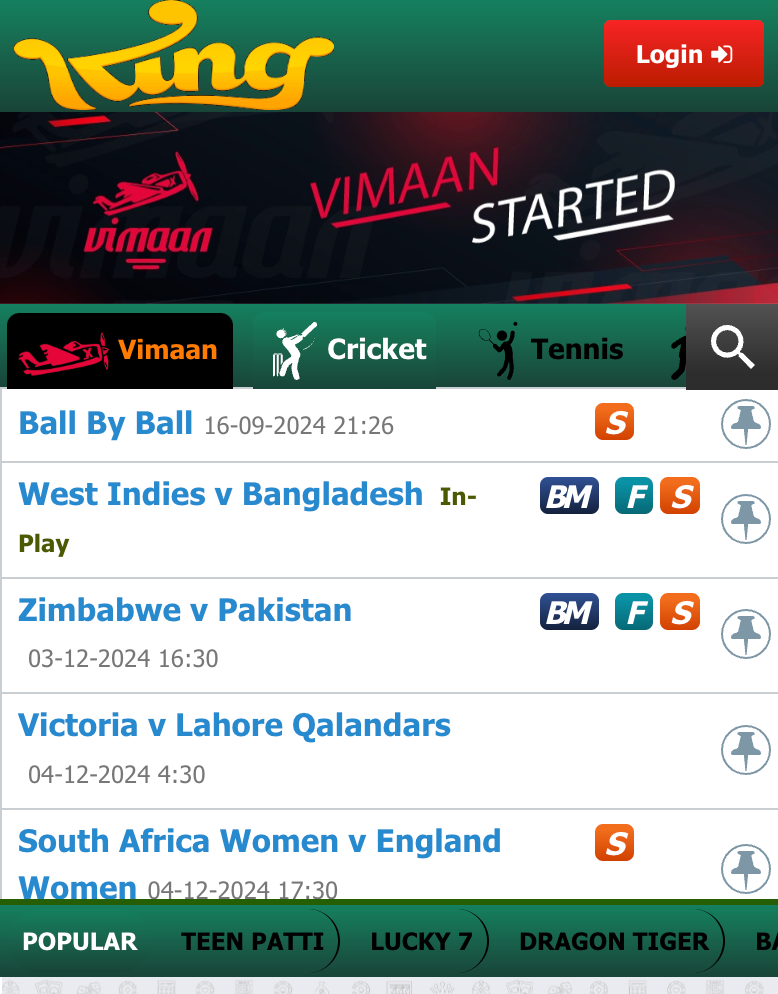Pin the Zimbabwe v Pakistan match
The width and height of the screenshot is (778, 994).
[745, 635]
